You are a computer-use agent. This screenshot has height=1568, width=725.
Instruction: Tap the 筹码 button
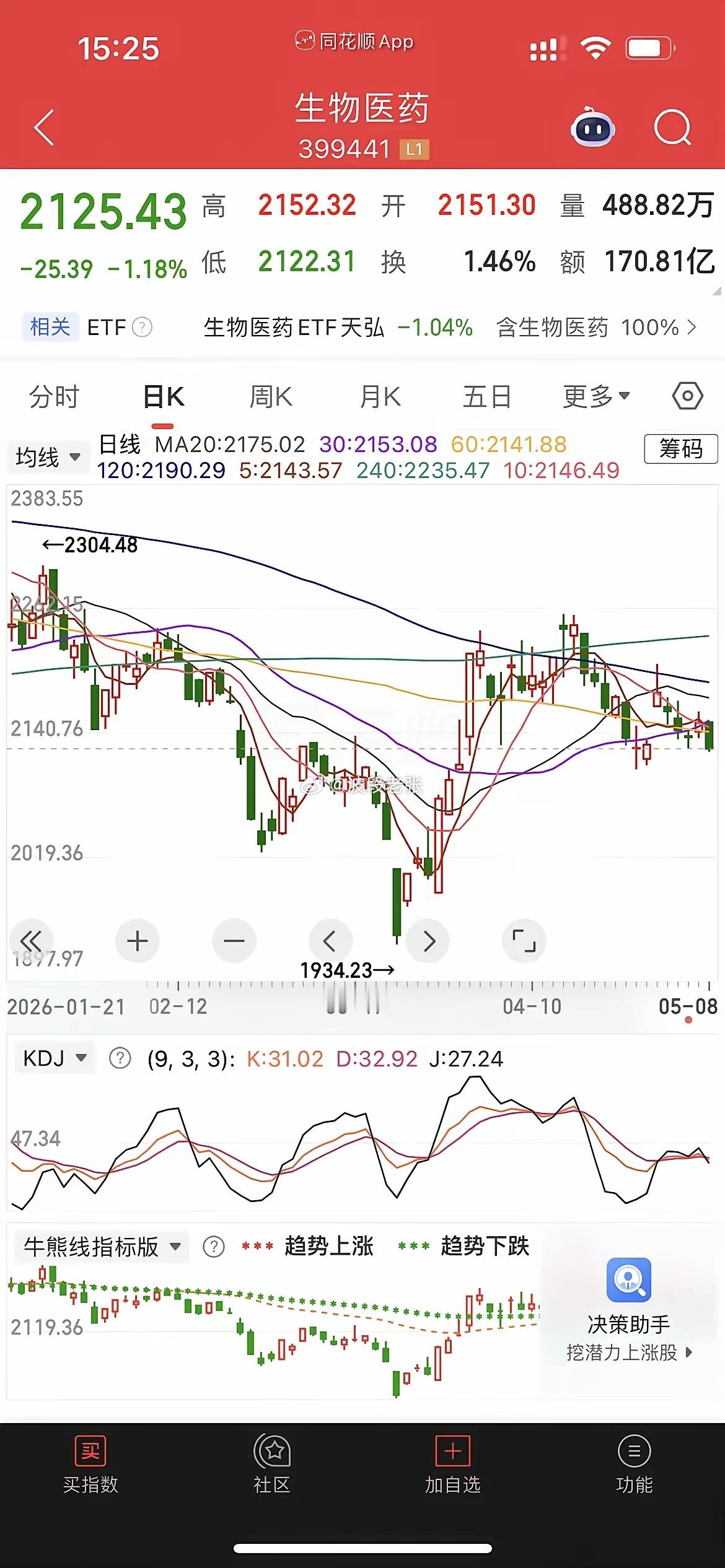tap(681, 448)
